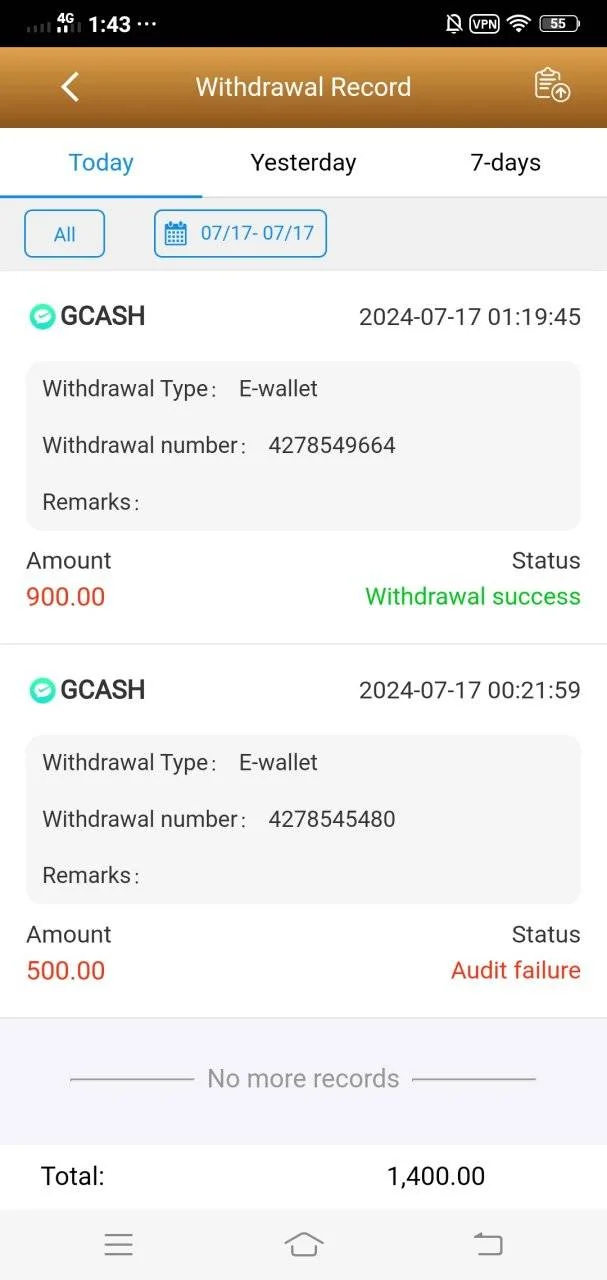Select the Today tab

click(x=101, y=163)
